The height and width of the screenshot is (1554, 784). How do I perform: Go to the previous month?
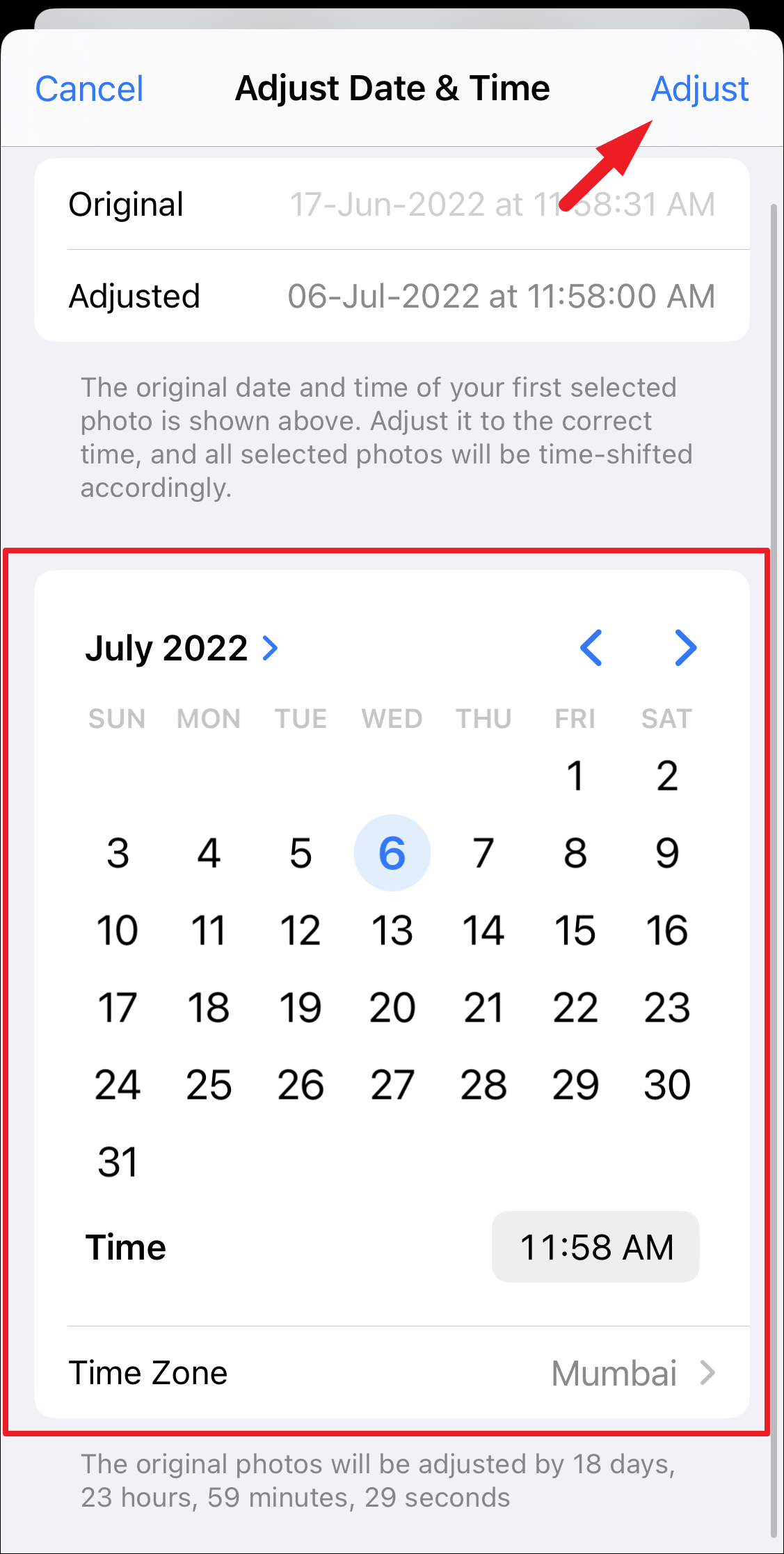point(591,648)
